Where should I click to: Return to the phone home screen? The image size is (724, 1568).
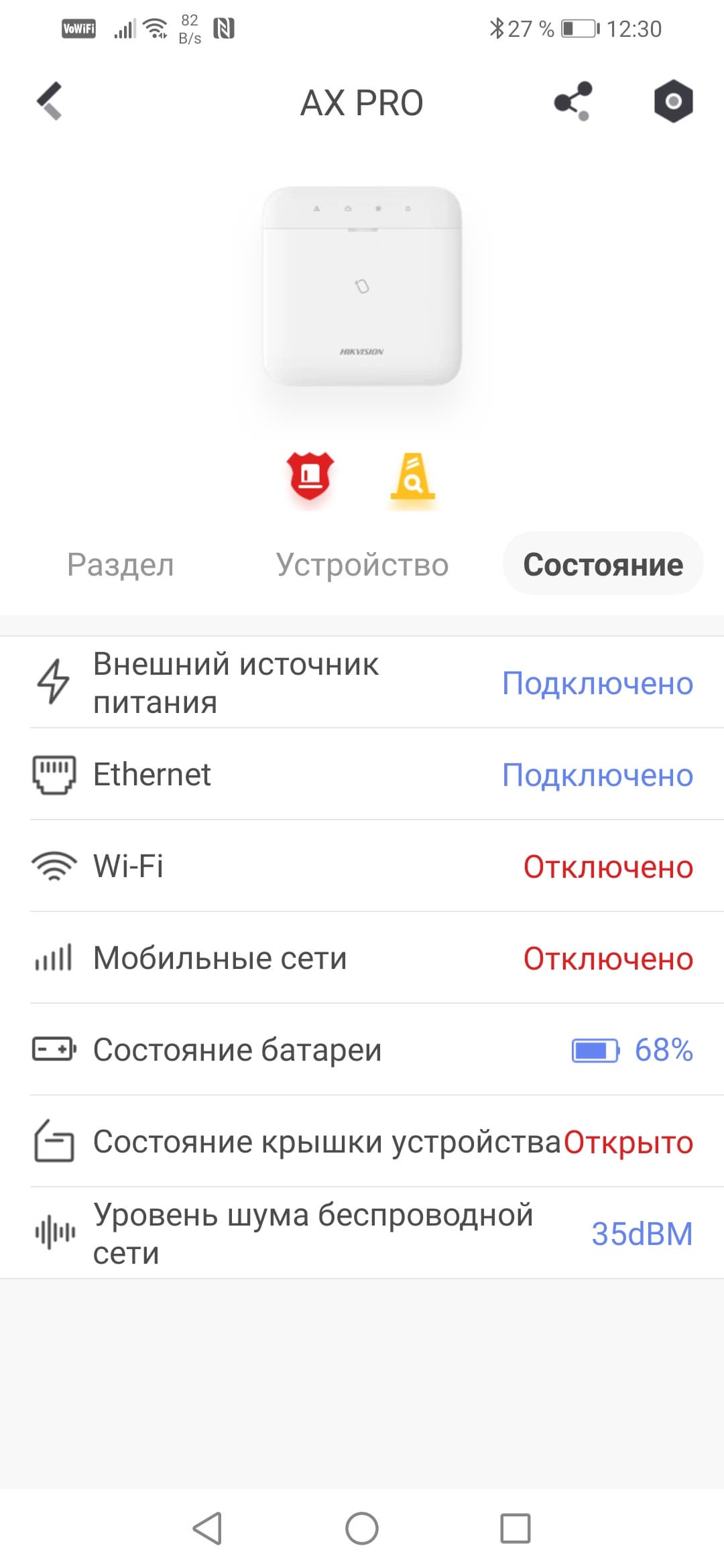click(x=362, y=1528)
